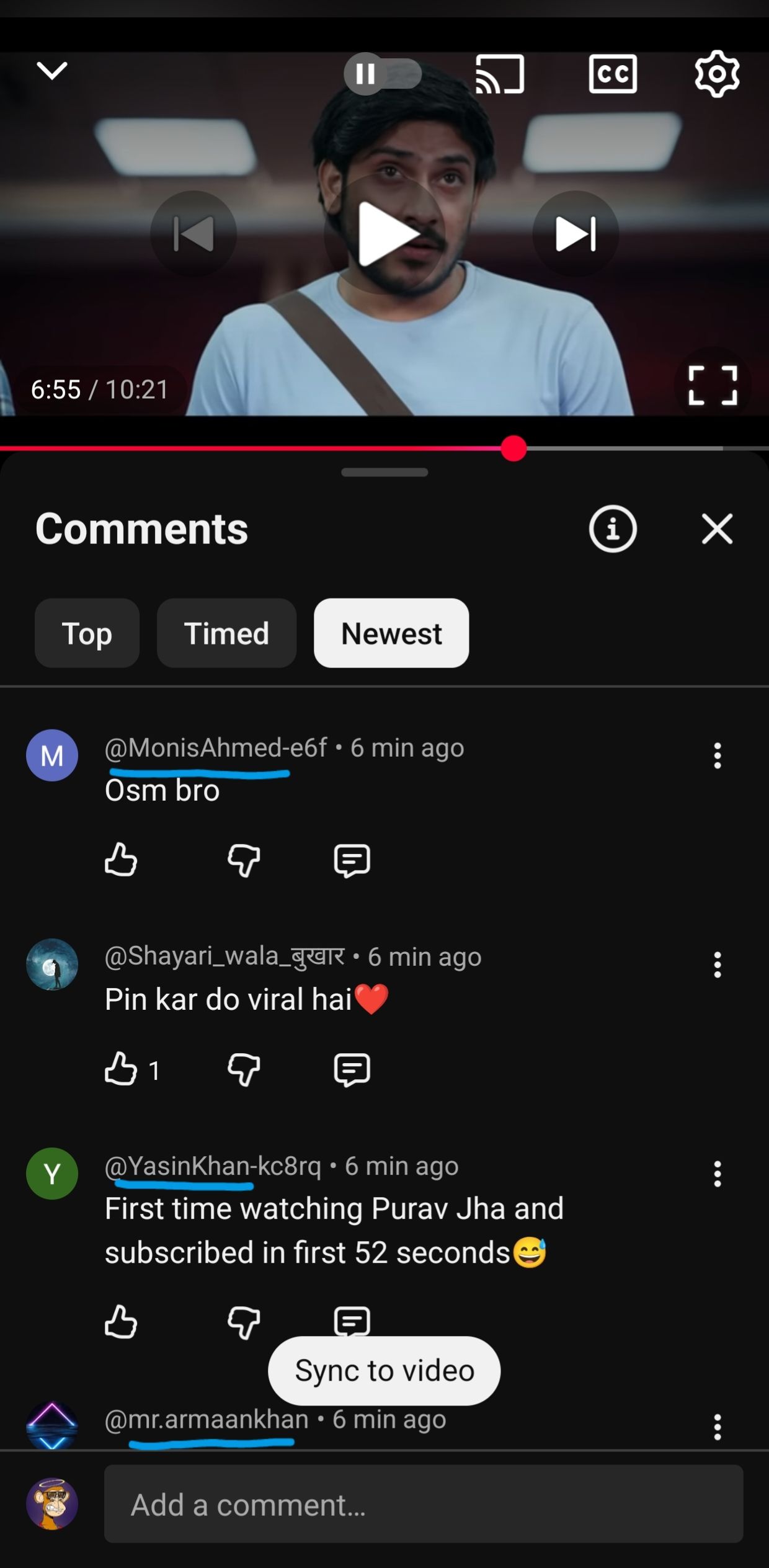Close the Comments panel
The height and width of the screenshot is (1568, 769).
[717, 529]
